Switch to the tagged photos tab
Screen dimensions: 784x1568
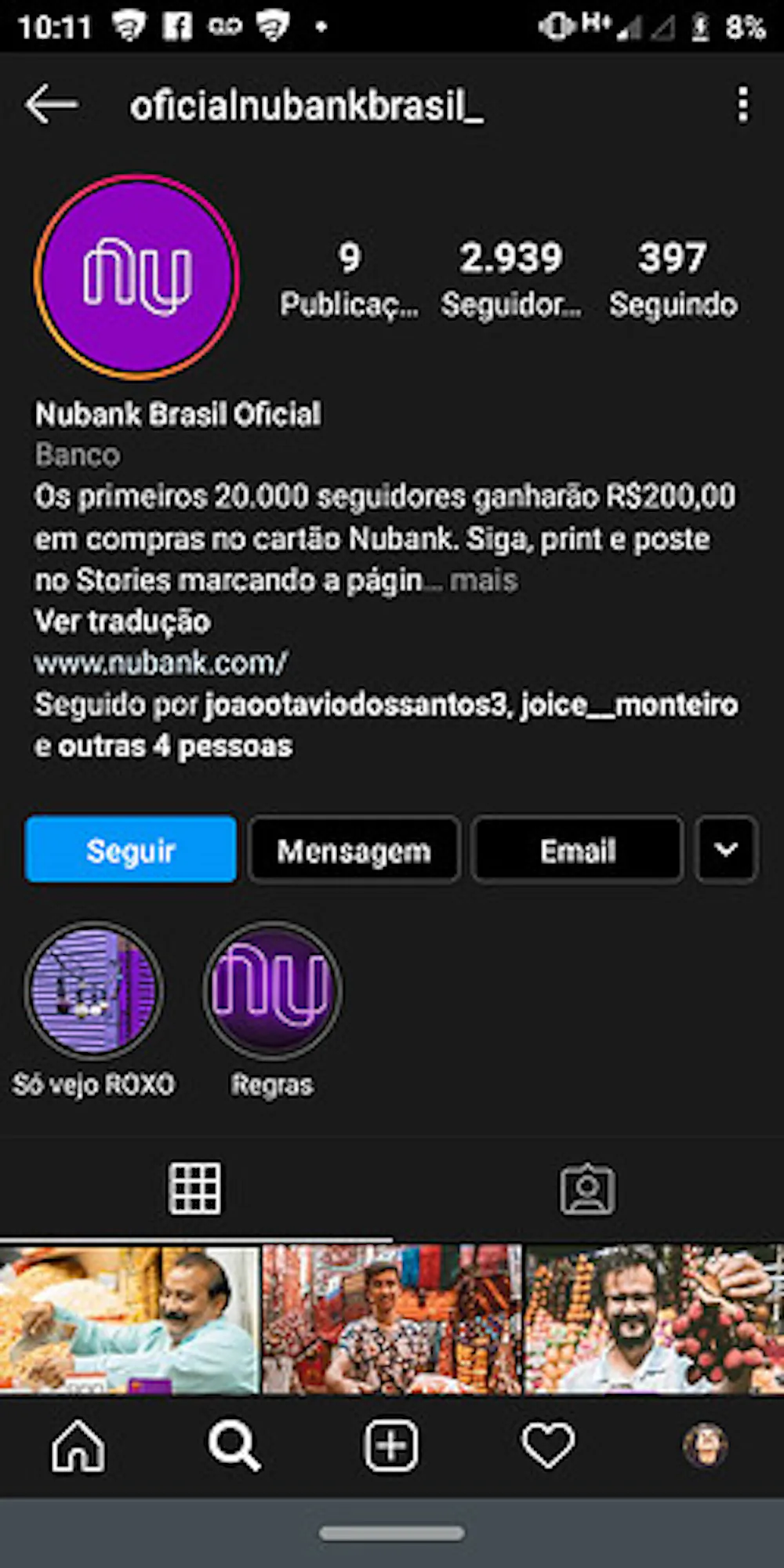(587, 1189)
